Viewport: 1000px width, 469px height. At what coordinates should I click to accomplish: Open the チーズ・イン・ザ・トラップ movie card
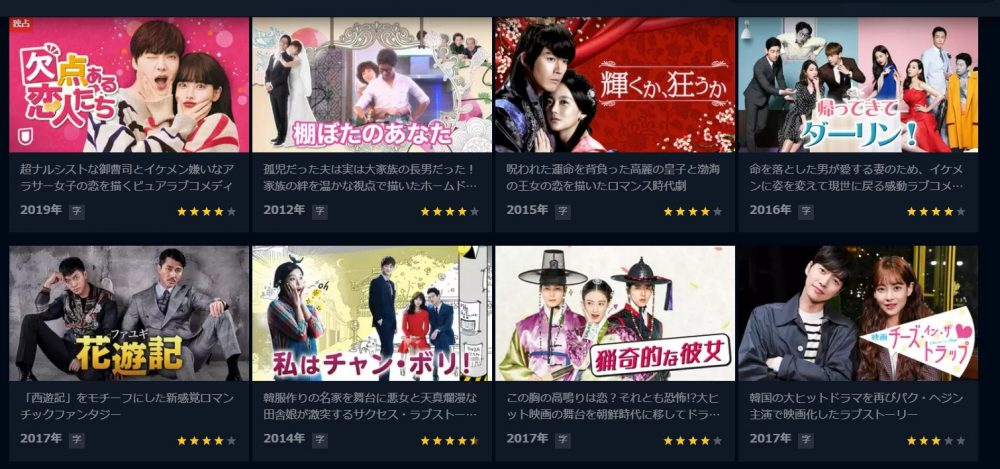(857, 314)
